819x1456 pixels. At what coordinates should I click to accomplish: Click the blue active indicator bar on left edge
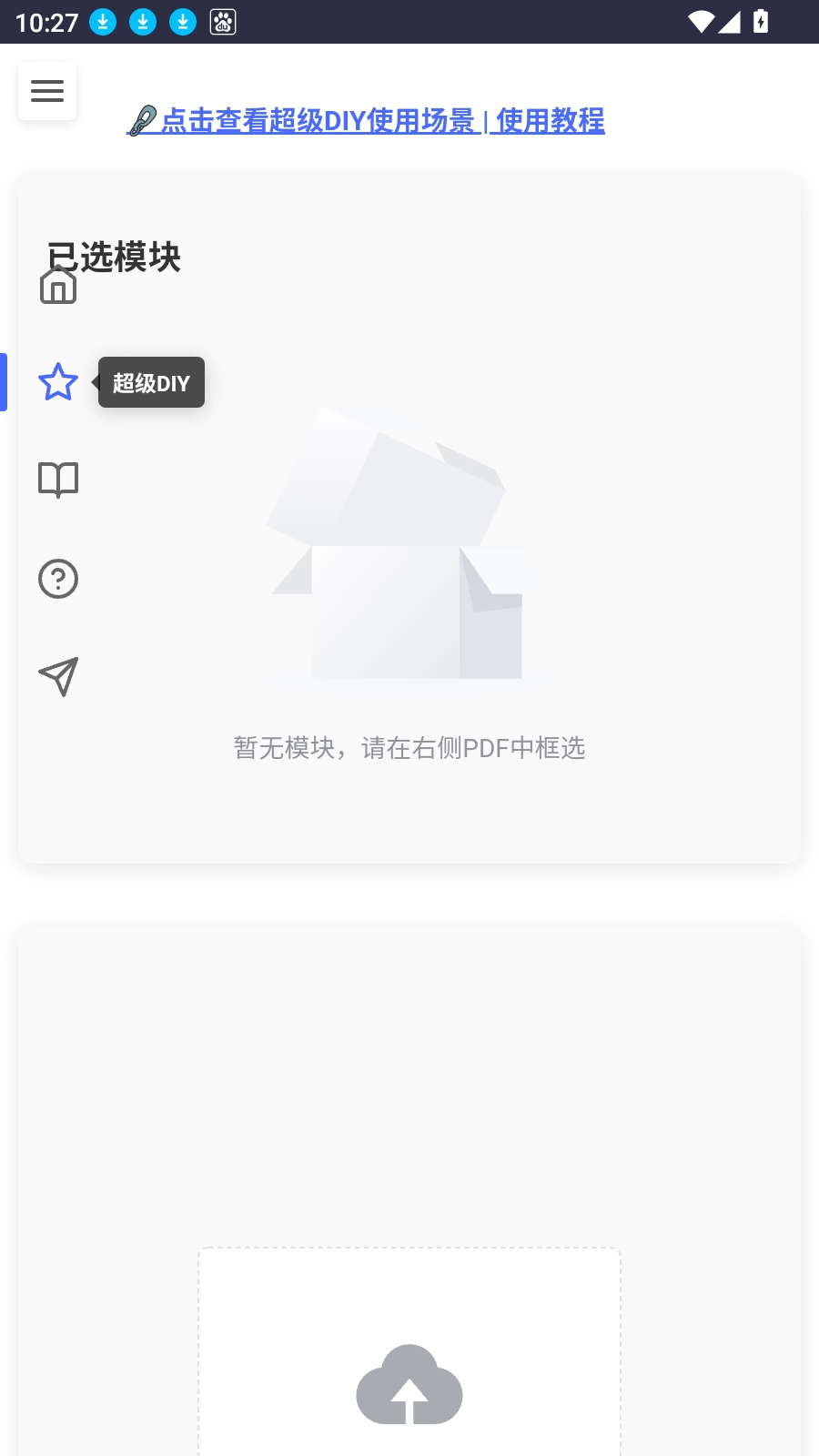(4, 382)
